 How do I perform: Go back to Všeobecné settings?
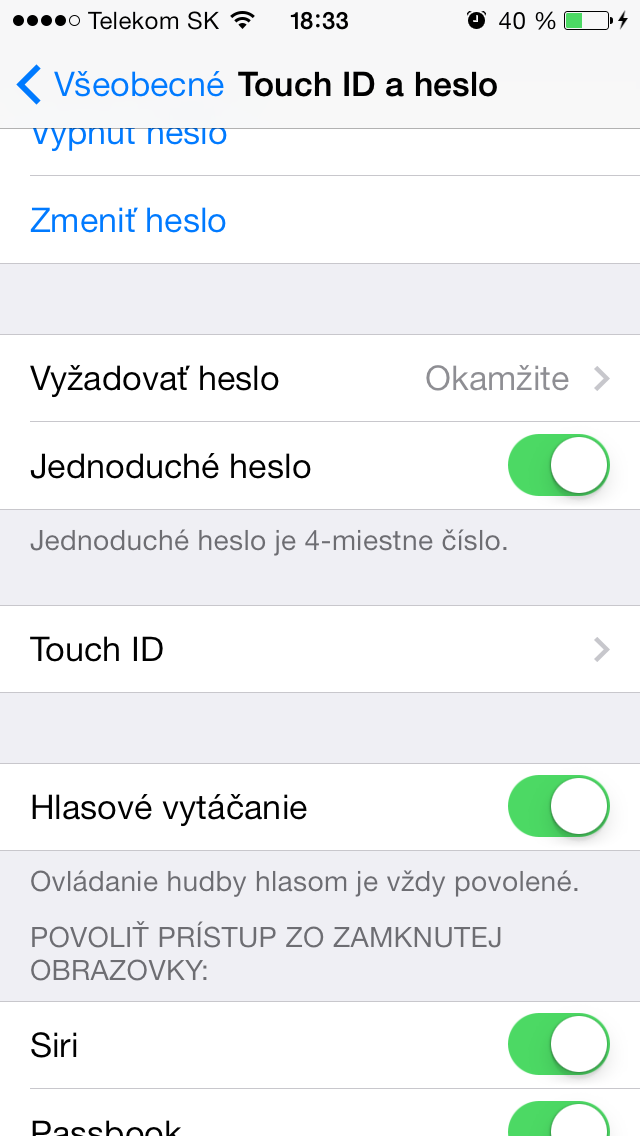click(120, 85)
